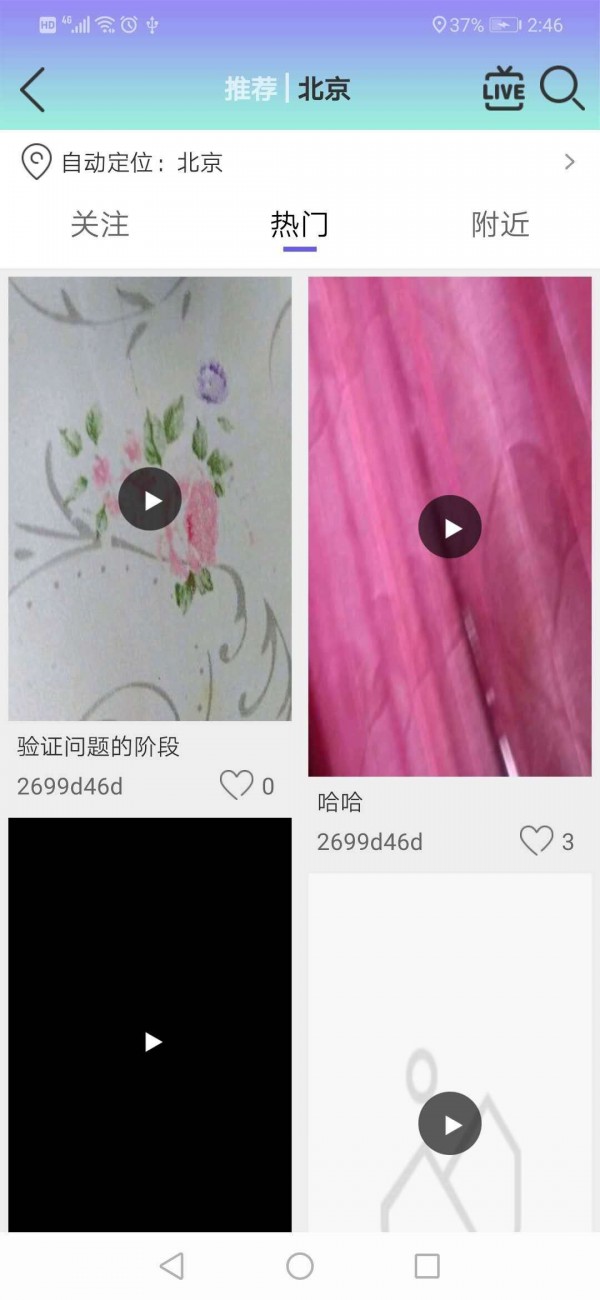This screenshot has height=1300, width=600.
Task: Switch to the 推荐 section
Action: pyautogui.click(x=250, y=89)
